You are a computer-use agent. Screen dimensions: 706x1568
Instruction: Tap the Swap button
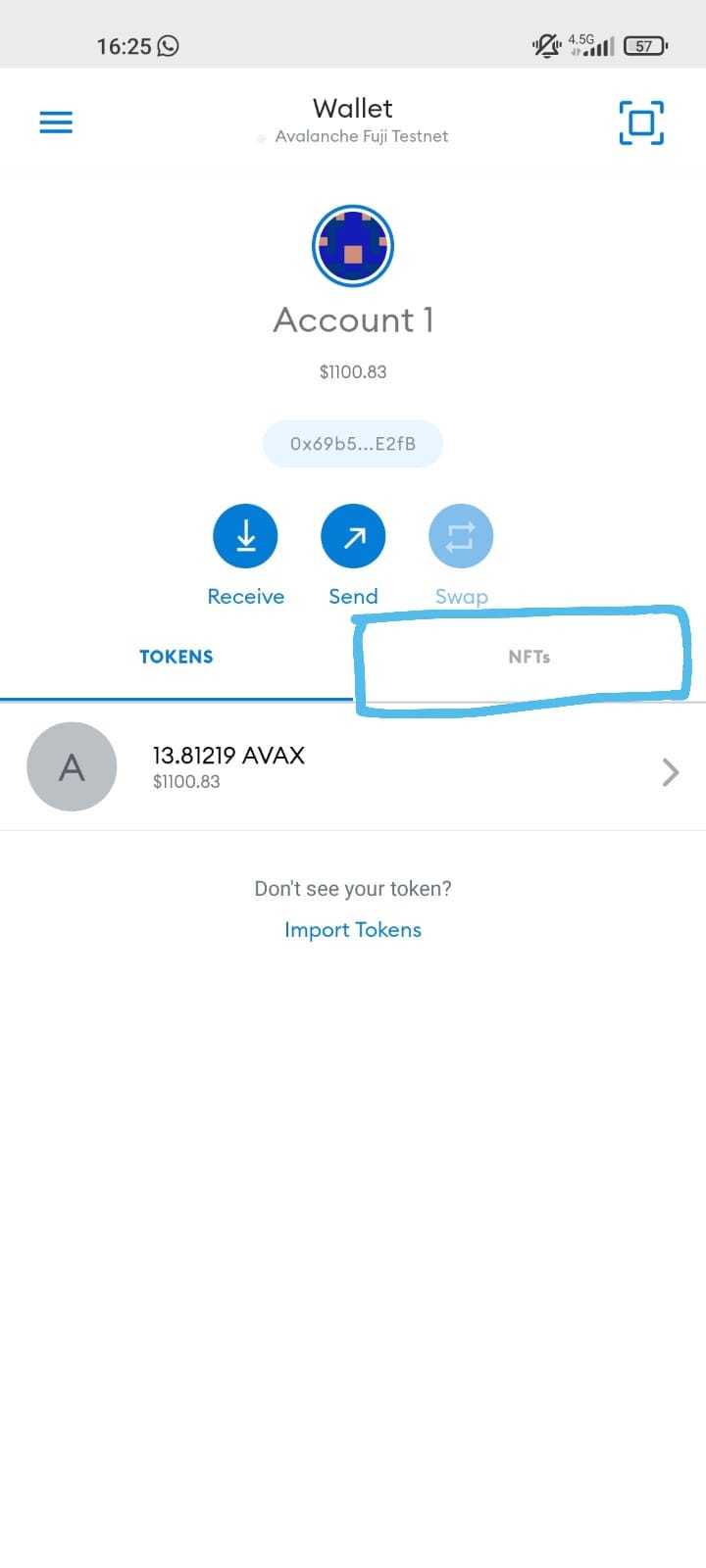(x=461, y=555)
